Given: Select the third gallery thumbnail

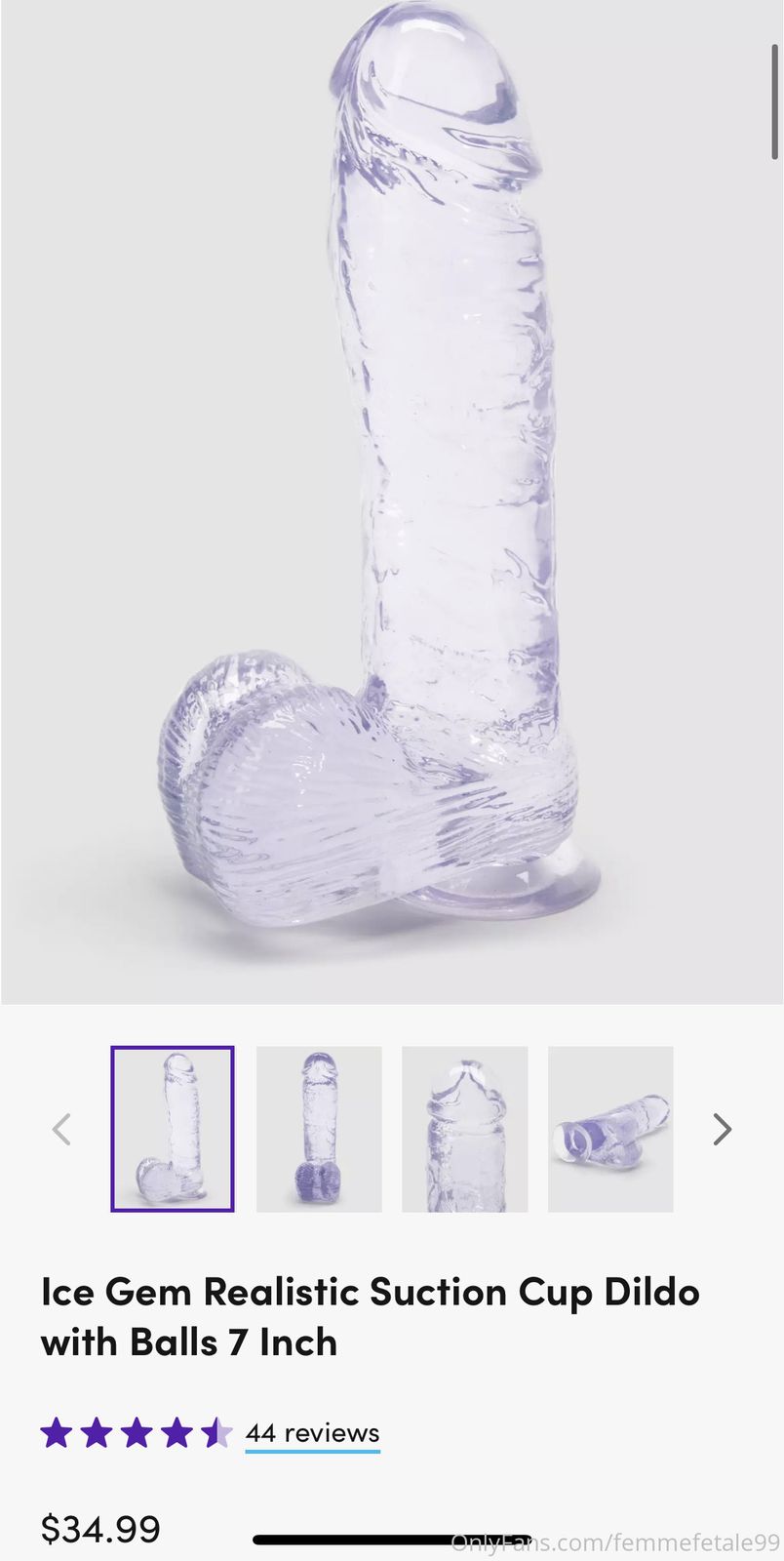Looking at the screenshot, I should 464,1129.
